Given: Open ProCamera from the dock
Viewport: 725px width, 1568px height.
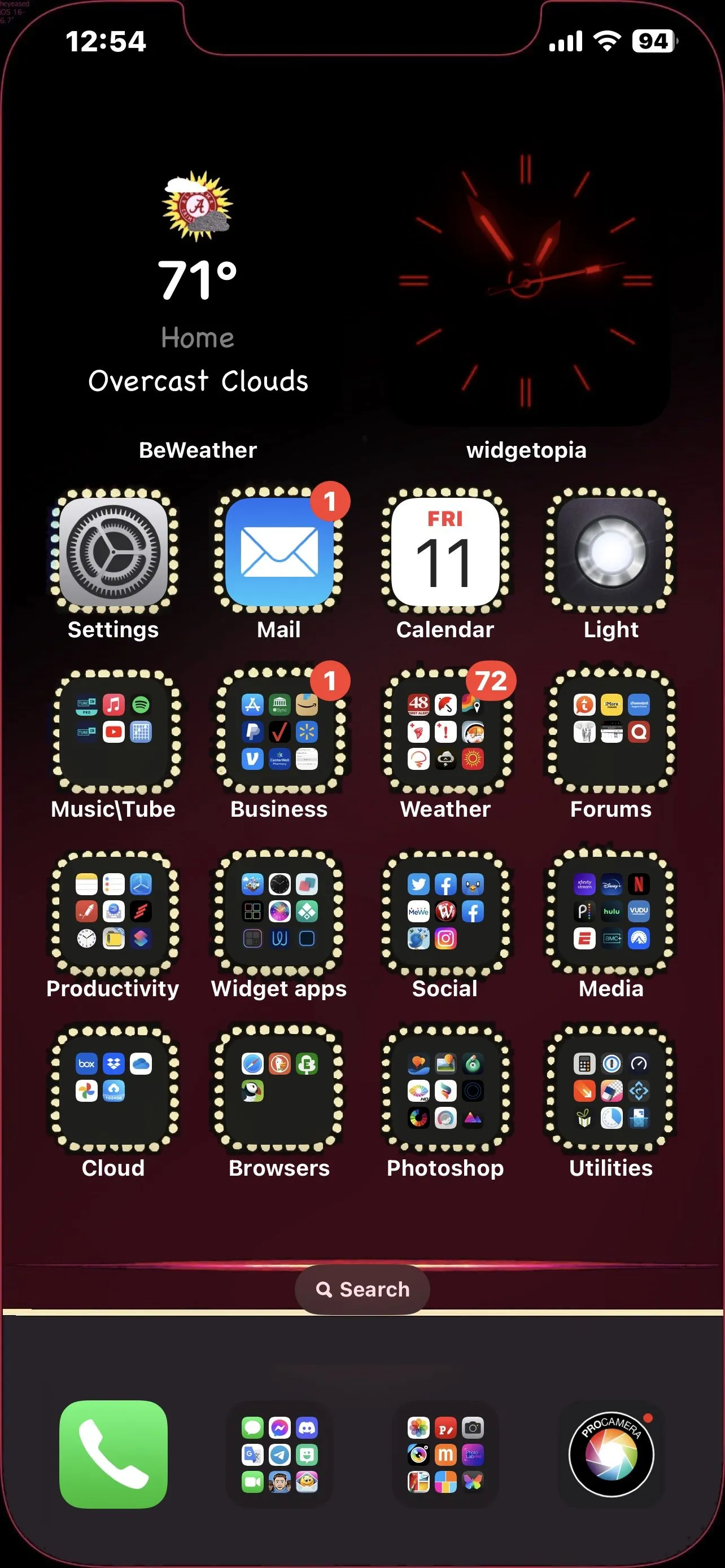Looking at the screenshot, I should (x=610, y=1454).
